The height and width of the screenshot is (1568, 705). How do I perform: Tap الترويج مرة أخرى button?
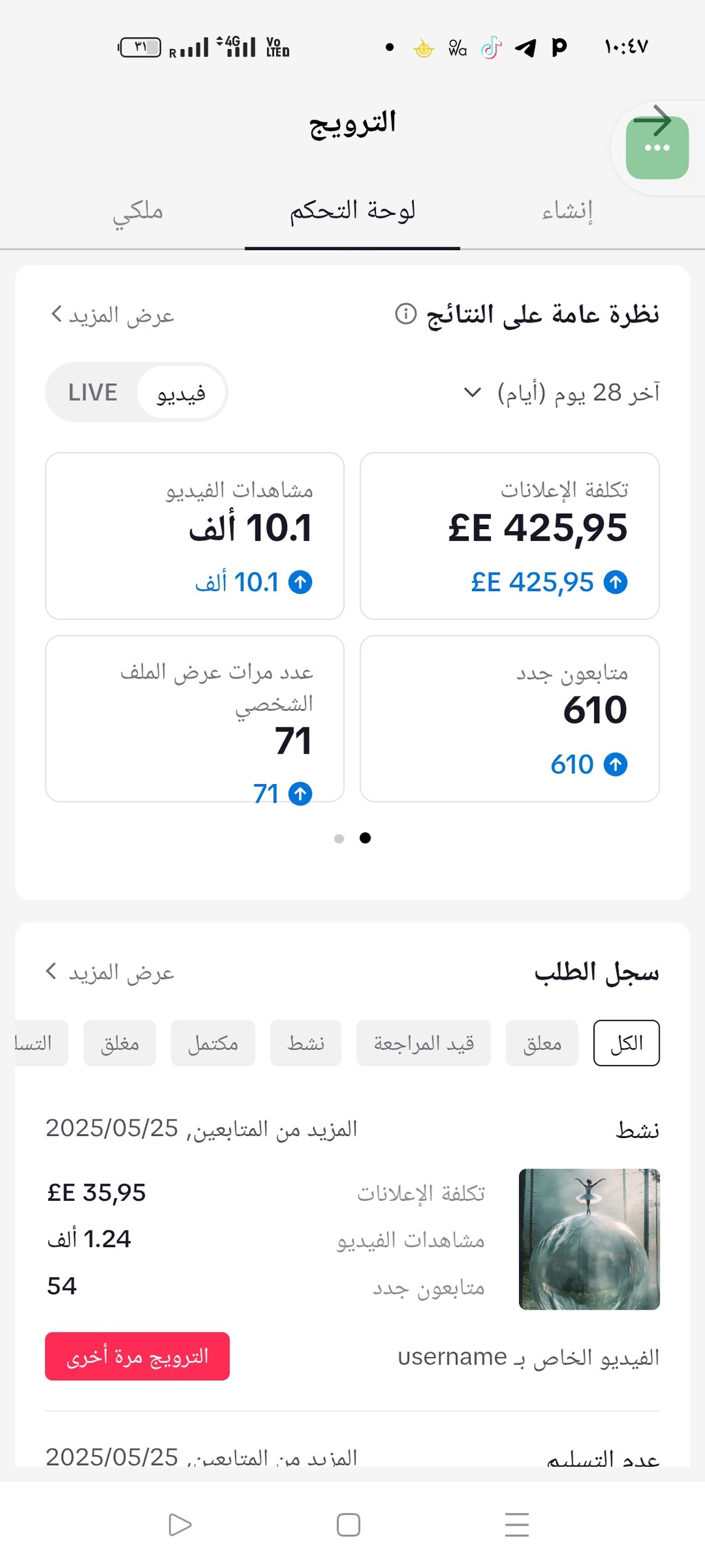137,1356
